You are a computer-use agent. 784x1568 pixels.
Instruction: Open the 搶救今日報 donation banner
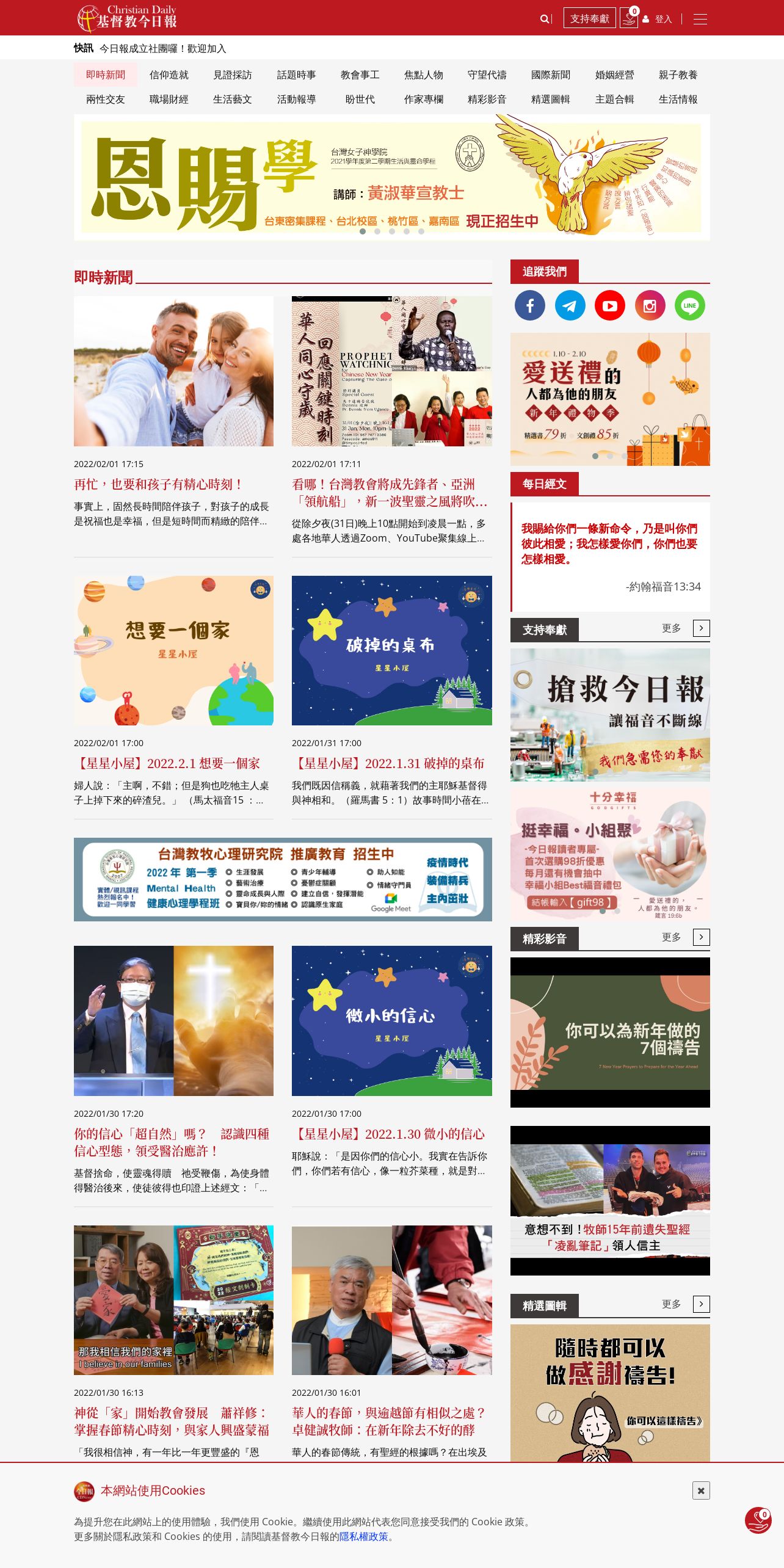point(610,714)
